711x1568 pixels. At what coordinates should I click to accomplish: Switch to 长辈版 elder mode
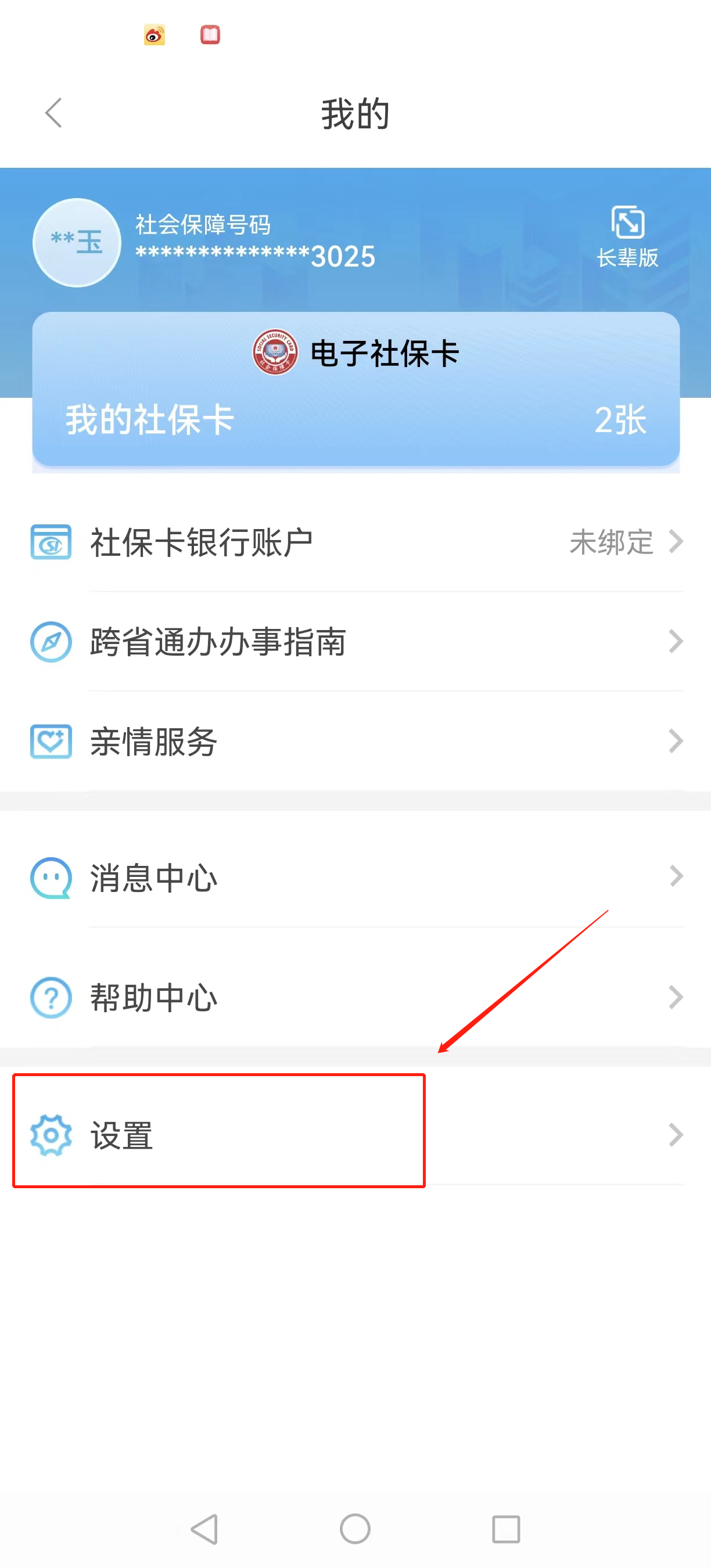[x=627, y=237]
